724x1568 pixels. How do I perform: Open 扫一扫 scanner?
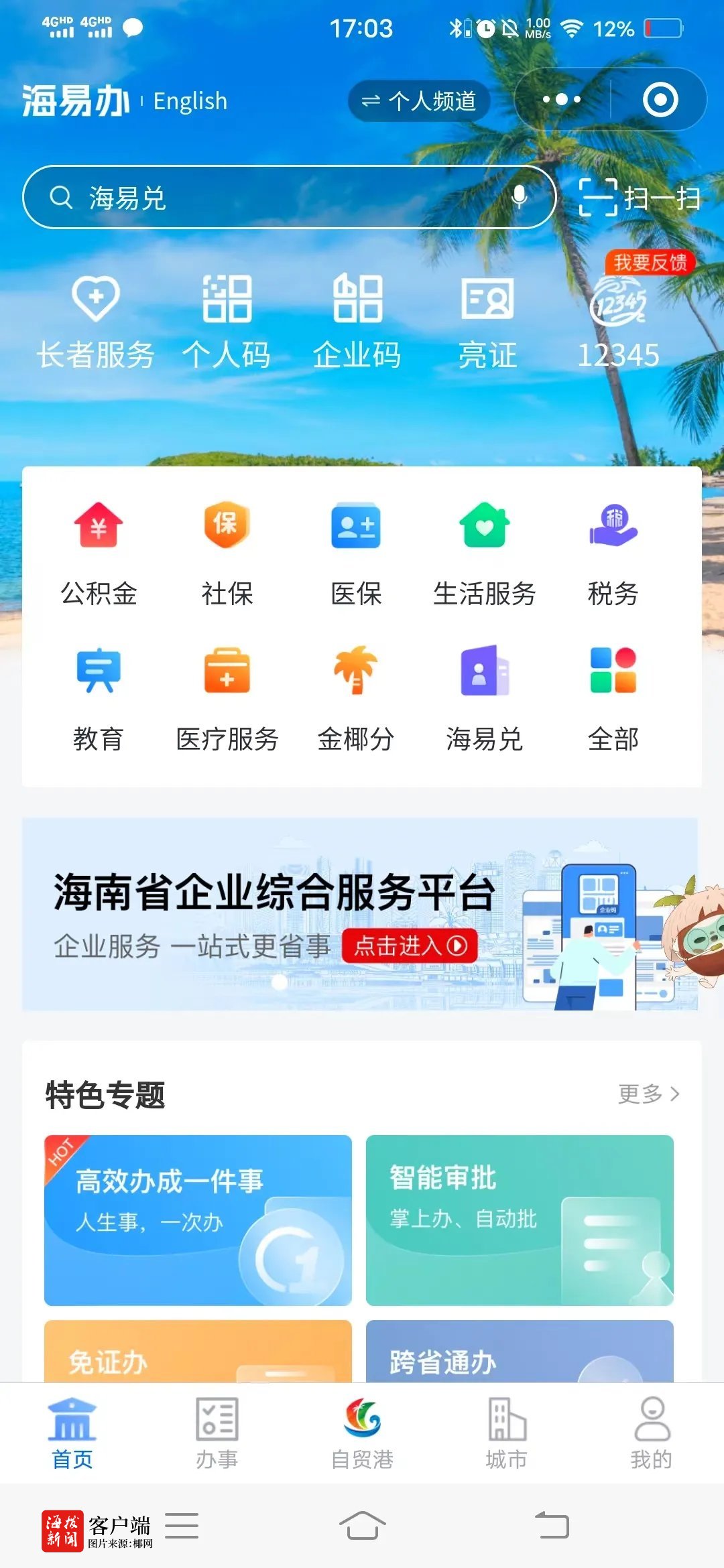[x=640, y=198]
